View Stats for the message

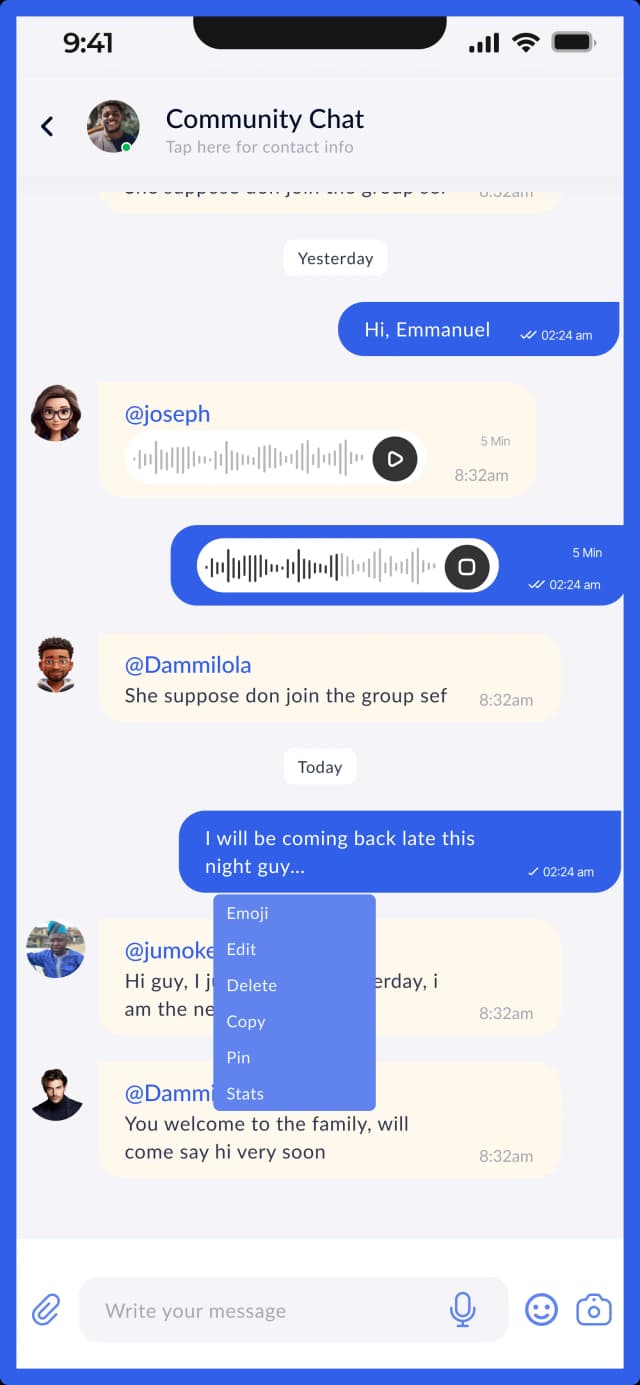245,1093
